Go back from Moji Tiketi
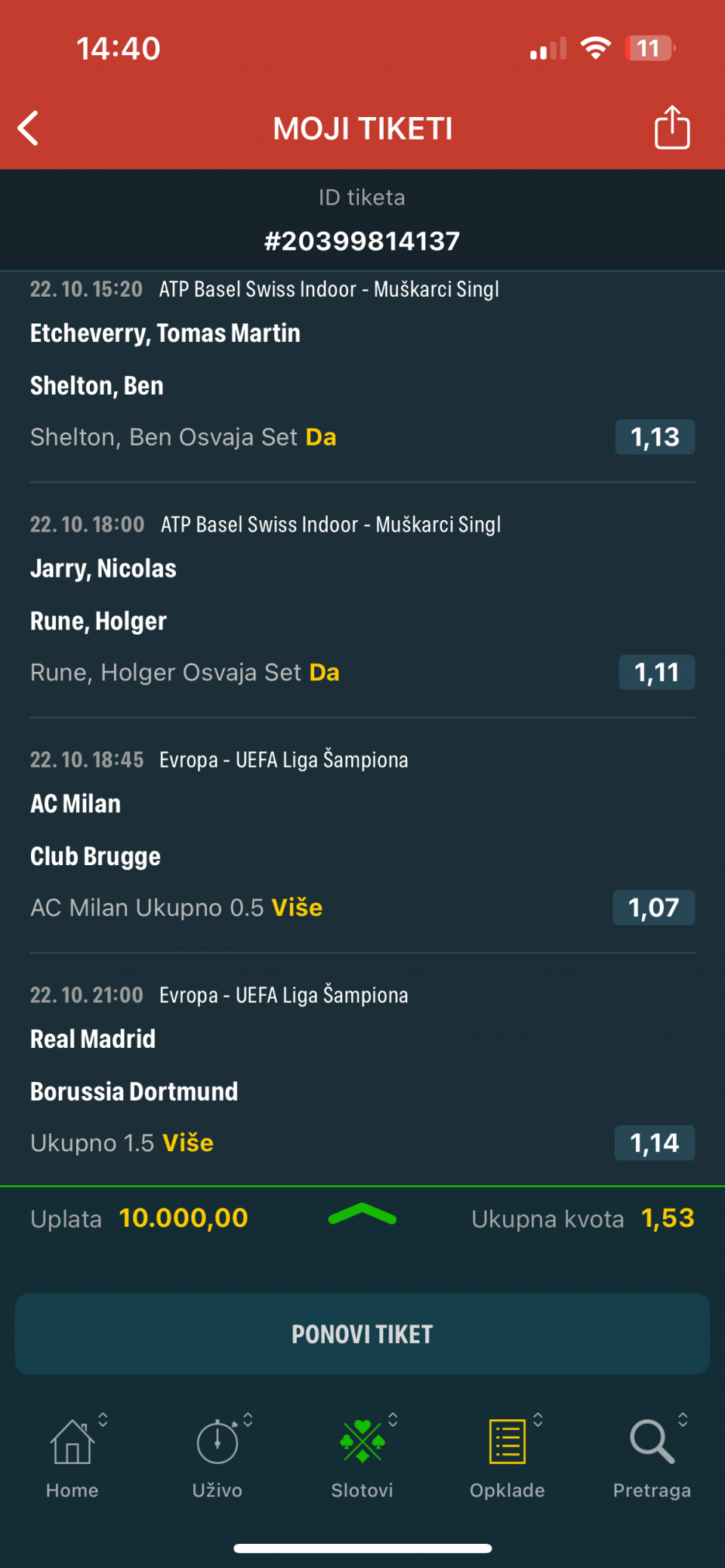Viewport: 725px width, 1568px height. tap(29, 128)
